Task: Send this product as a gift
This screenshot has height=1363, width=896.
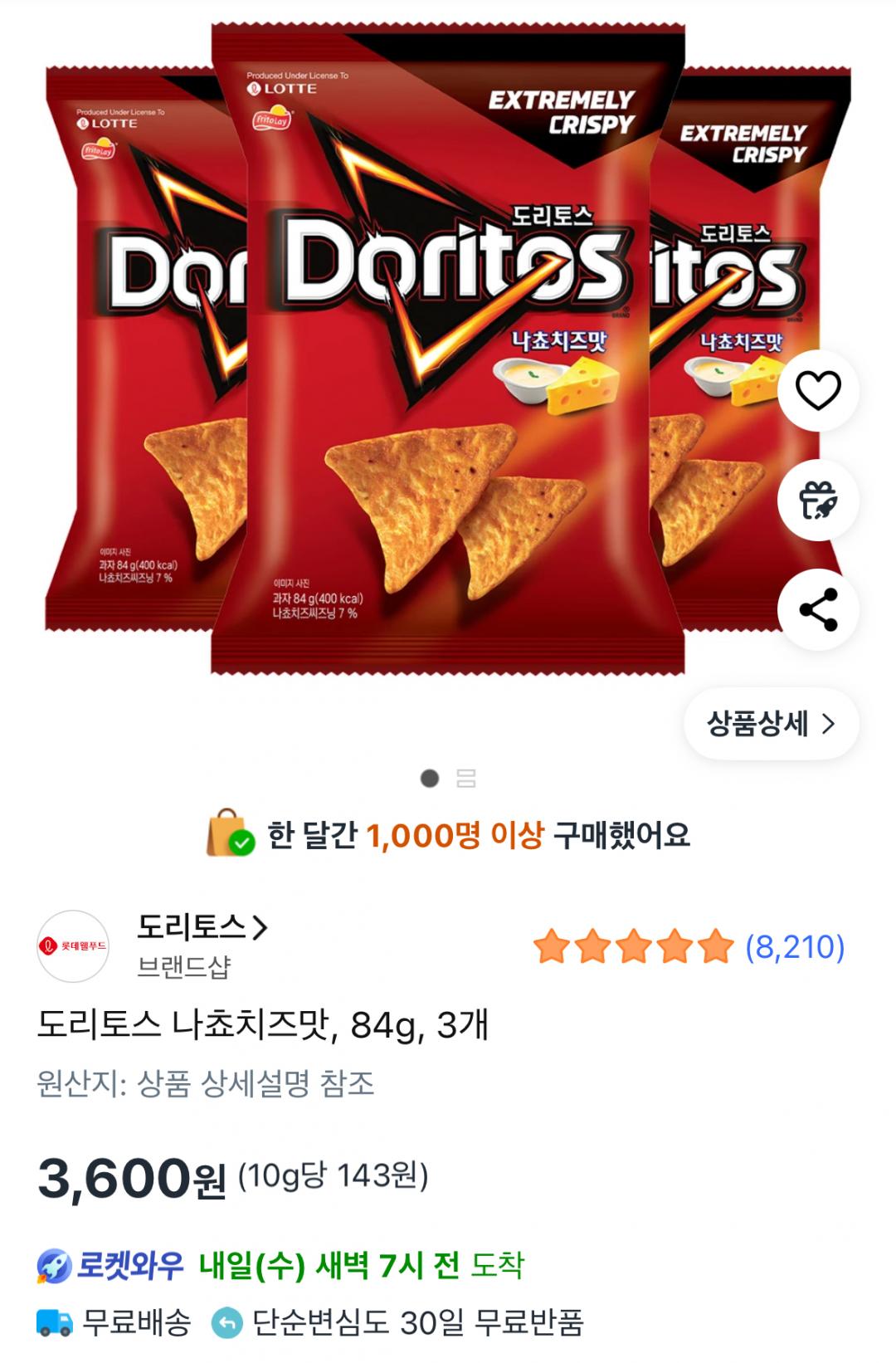Action: (818, 501)
